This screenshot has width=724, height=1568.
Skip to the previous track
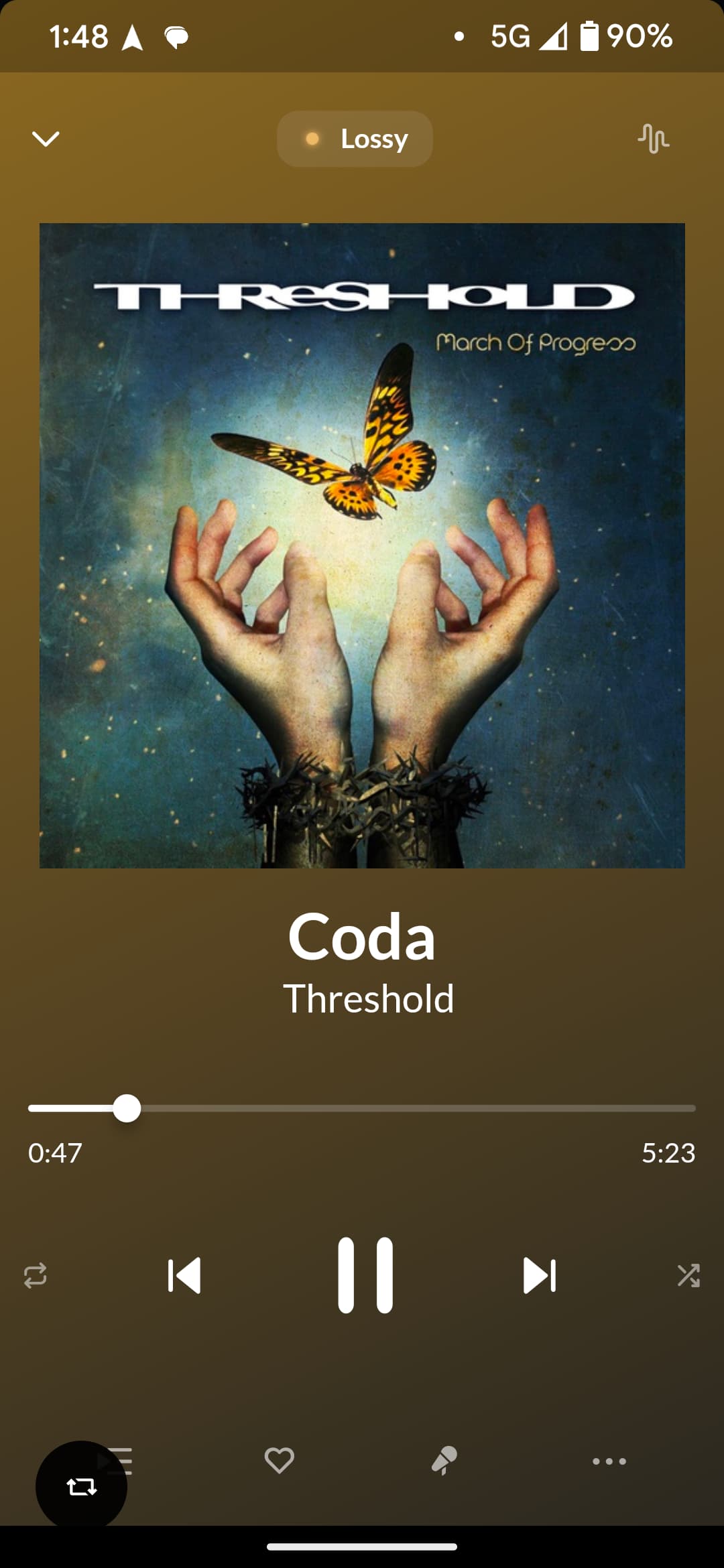184,1275
